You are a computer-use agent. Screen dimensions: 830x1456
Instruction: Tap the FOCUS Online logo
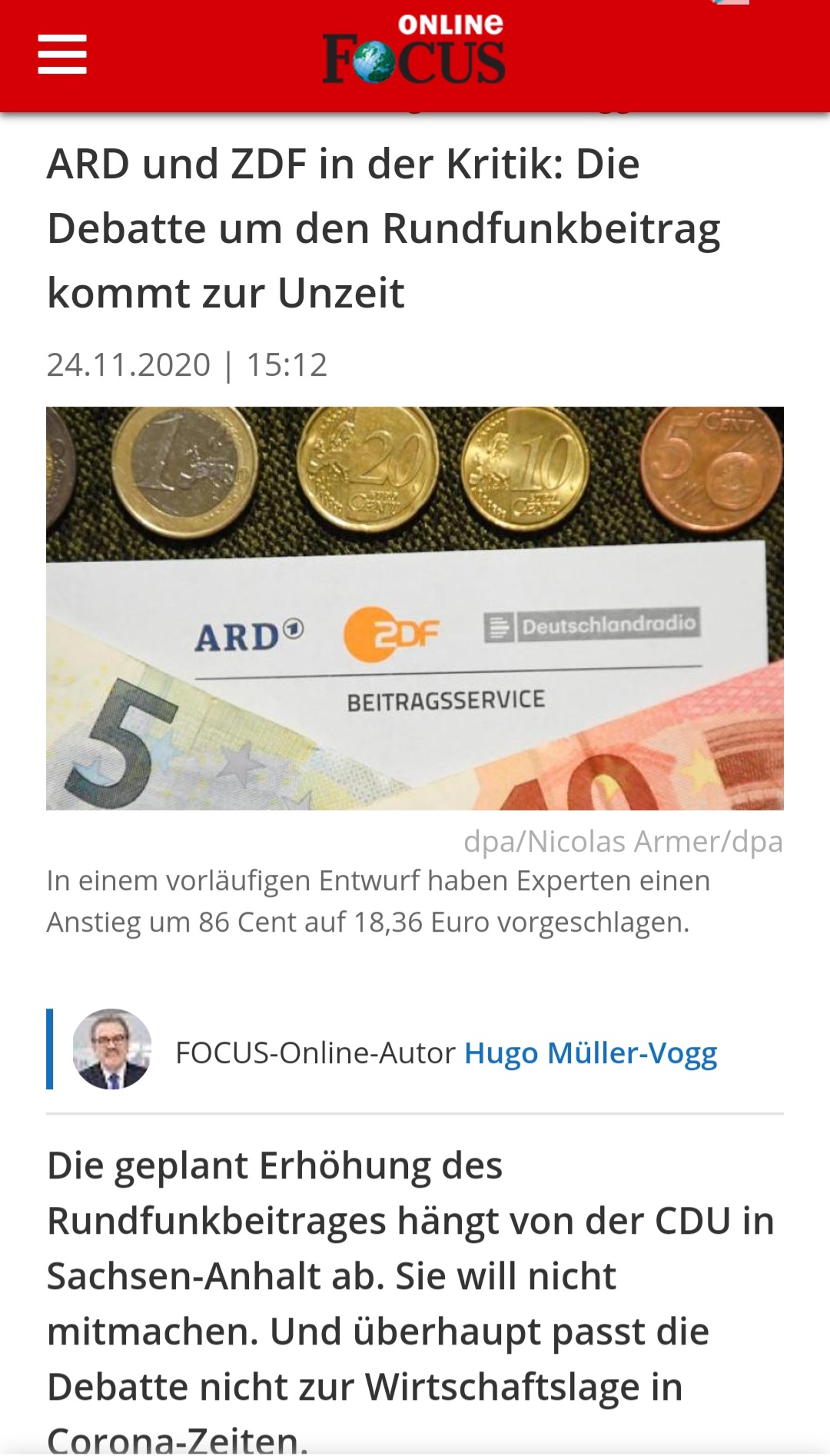pos(414,51)
